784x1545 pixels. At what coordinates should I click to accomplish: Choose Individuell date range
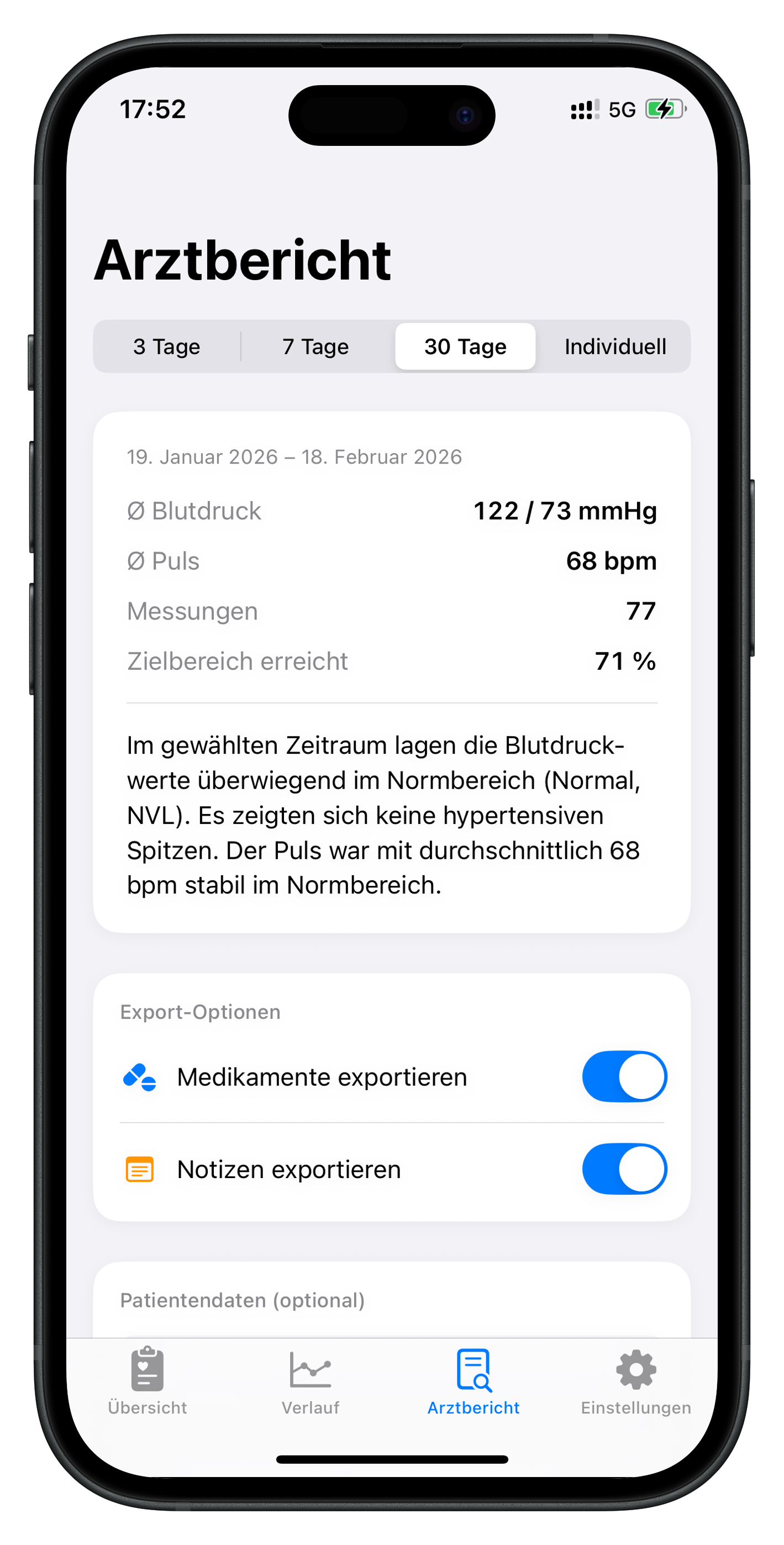(x=615, y=346)
